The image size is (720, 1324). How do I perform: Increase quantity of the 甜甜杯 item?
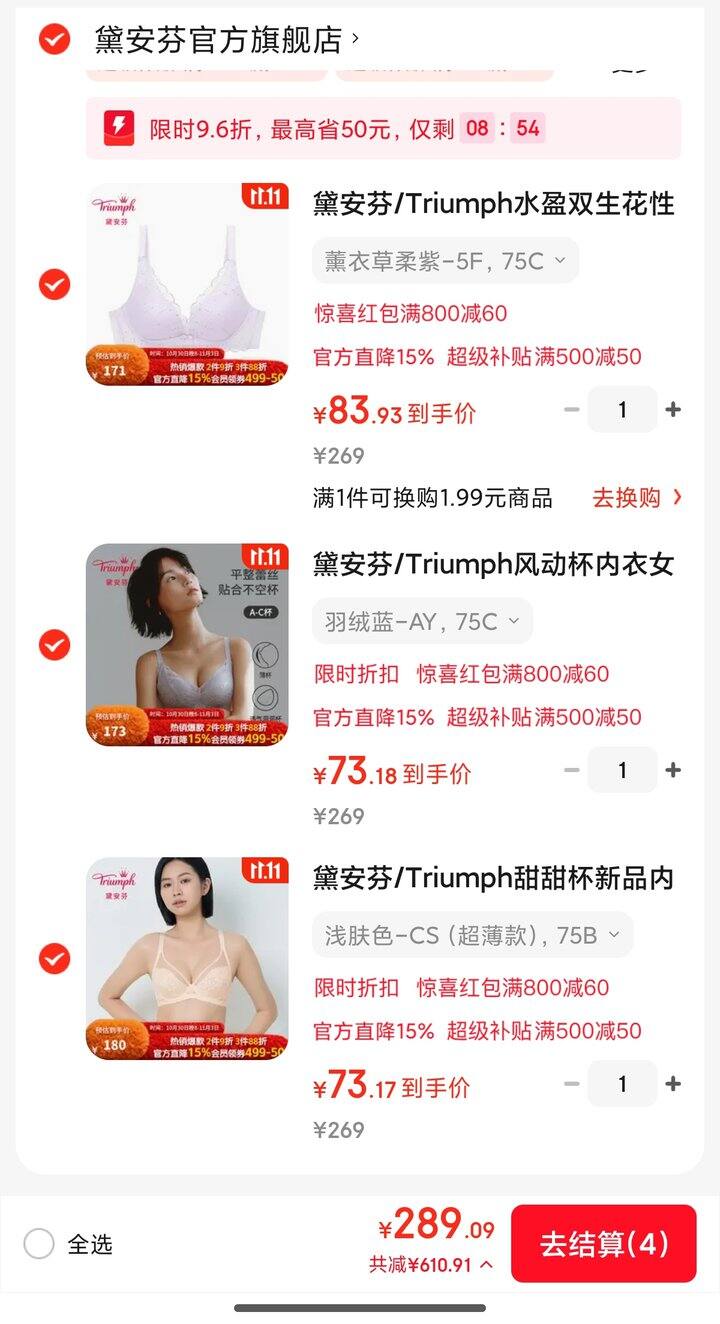click(673, 1084)
